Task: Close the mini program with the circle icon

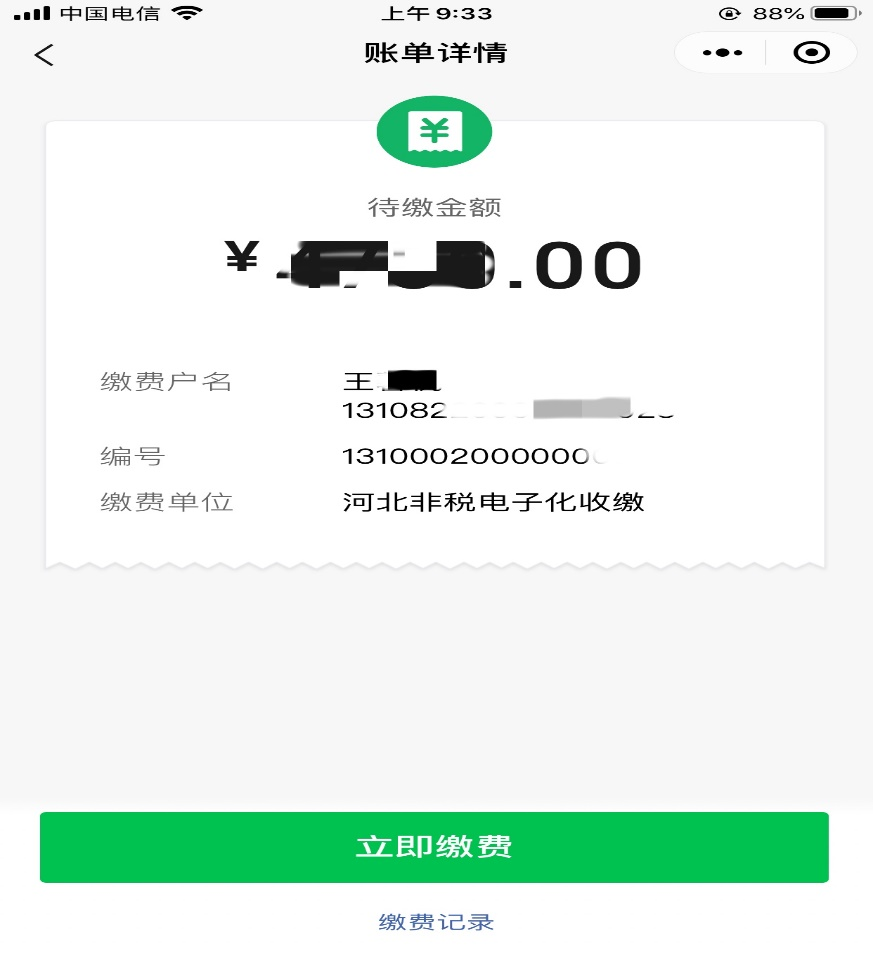Action: [x=811, y=53]
